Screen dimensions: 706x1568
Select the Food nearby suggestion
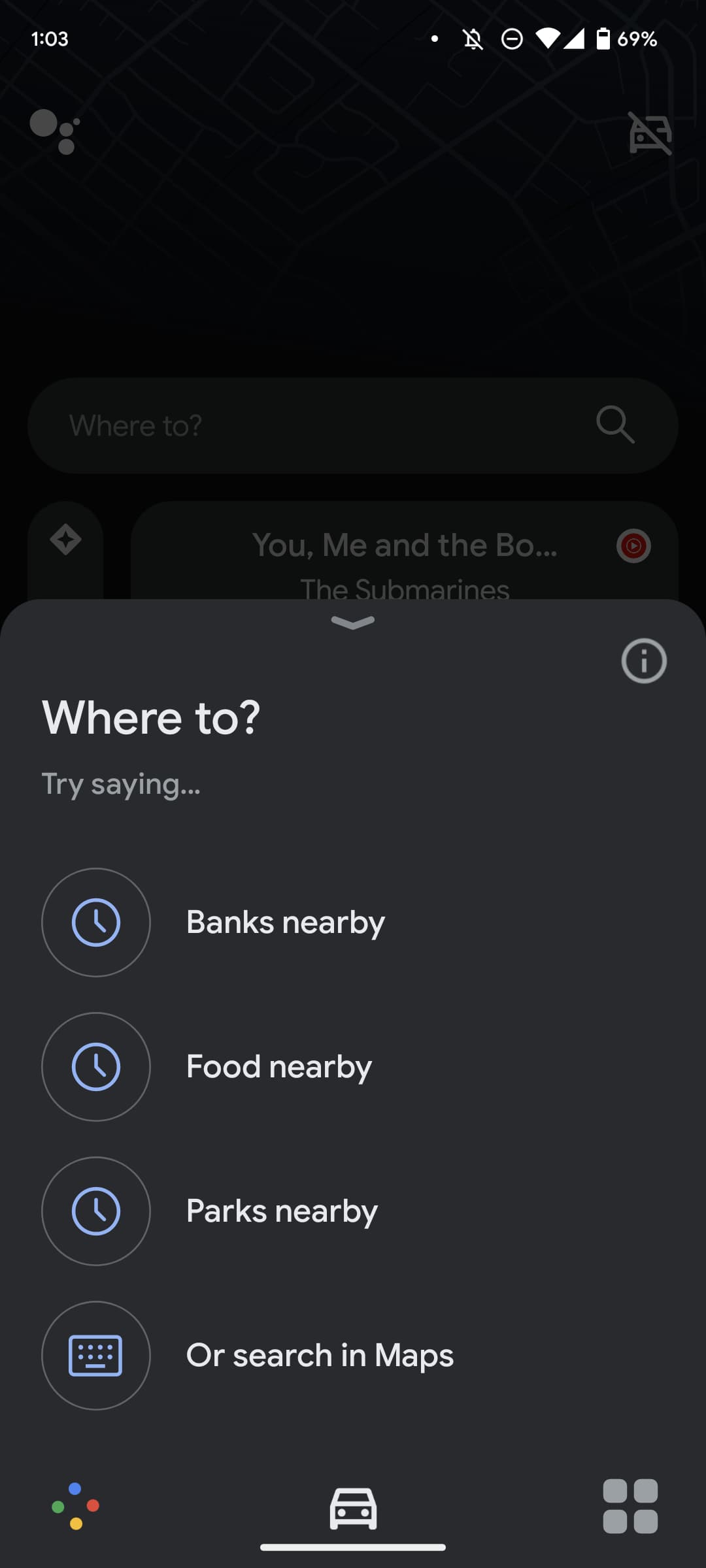tap(278, 1066)
